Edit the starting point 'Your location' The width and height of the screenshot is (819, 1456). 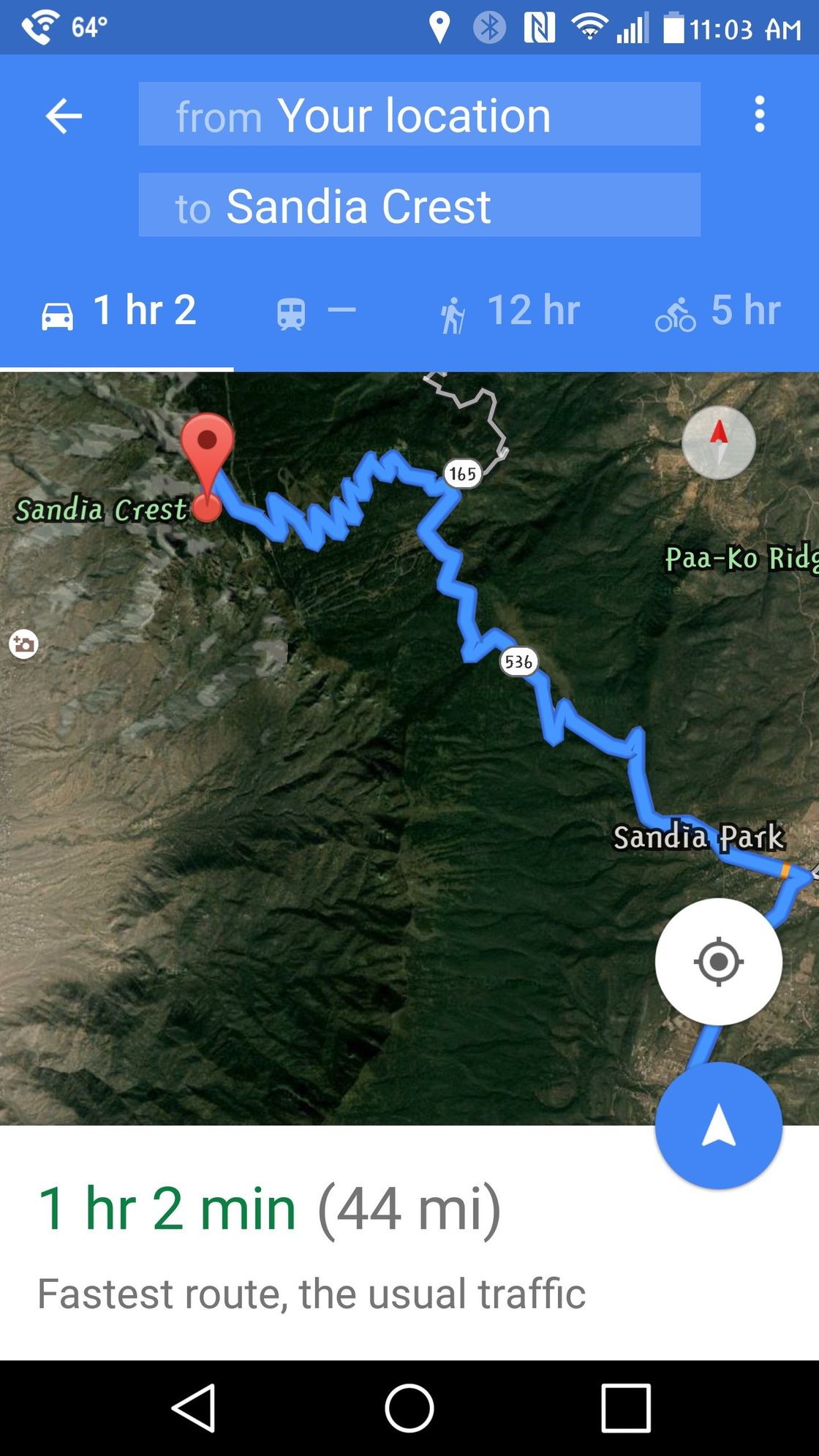419,114
